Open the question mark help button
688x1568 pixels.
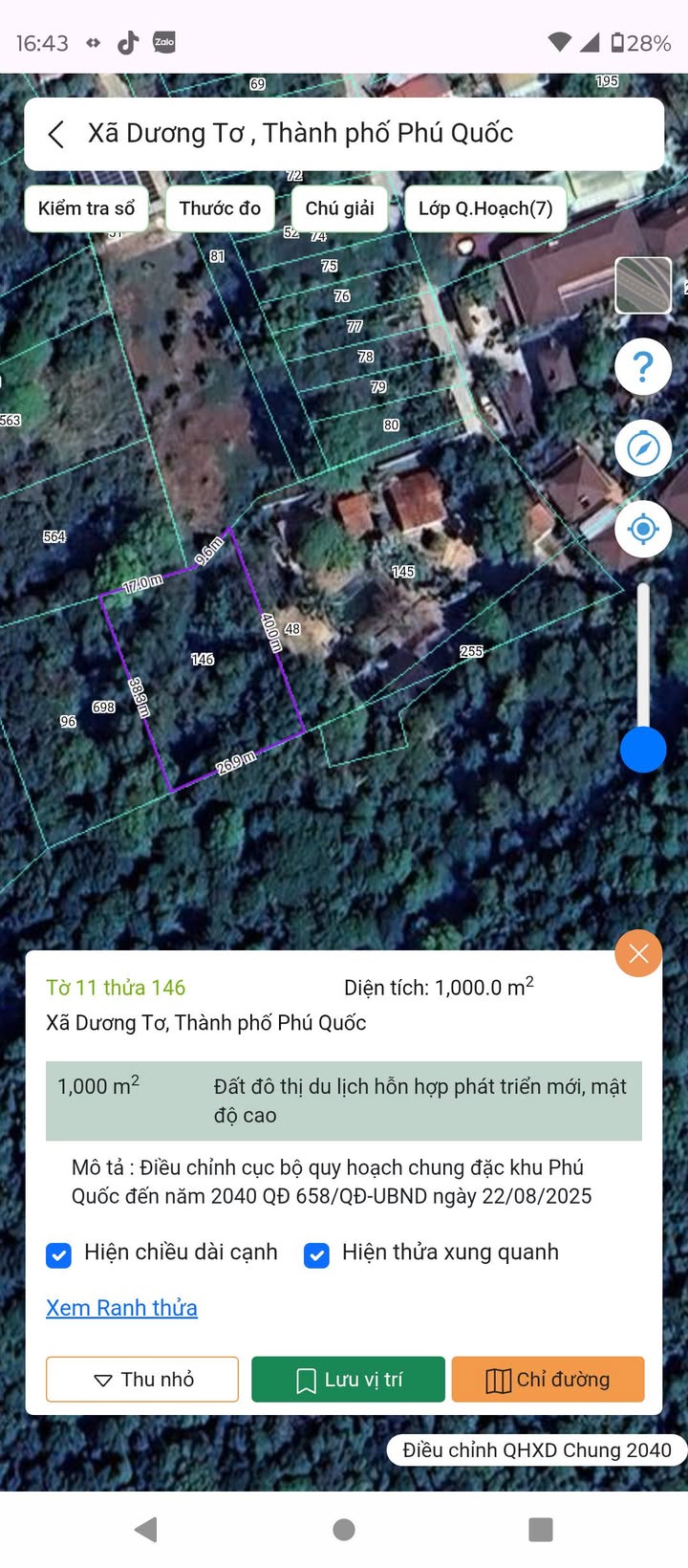coord(643,366)
